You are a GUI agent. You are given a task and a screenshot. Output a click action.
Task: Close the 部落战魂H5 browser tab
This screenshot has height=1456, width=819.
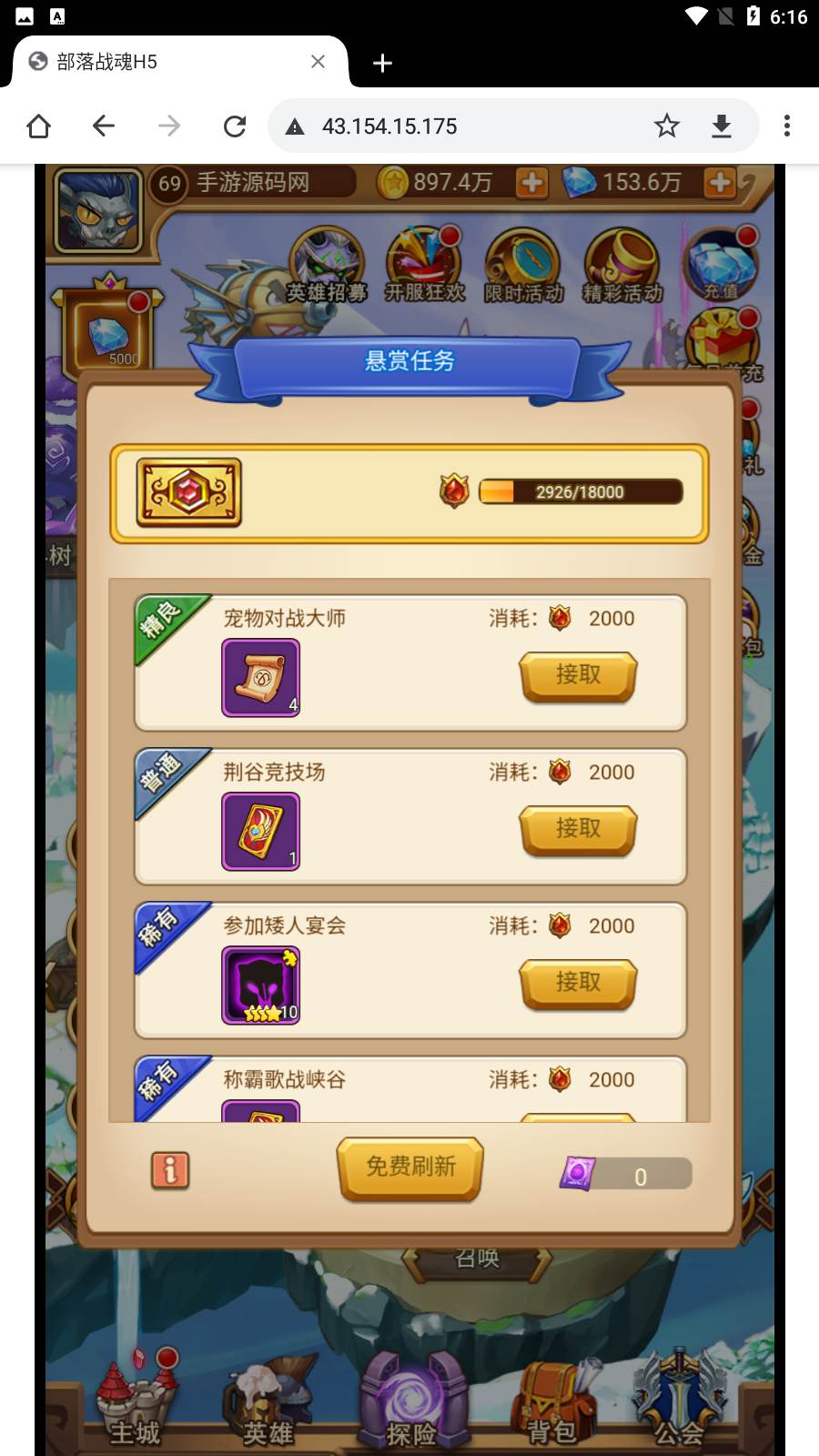318,62
